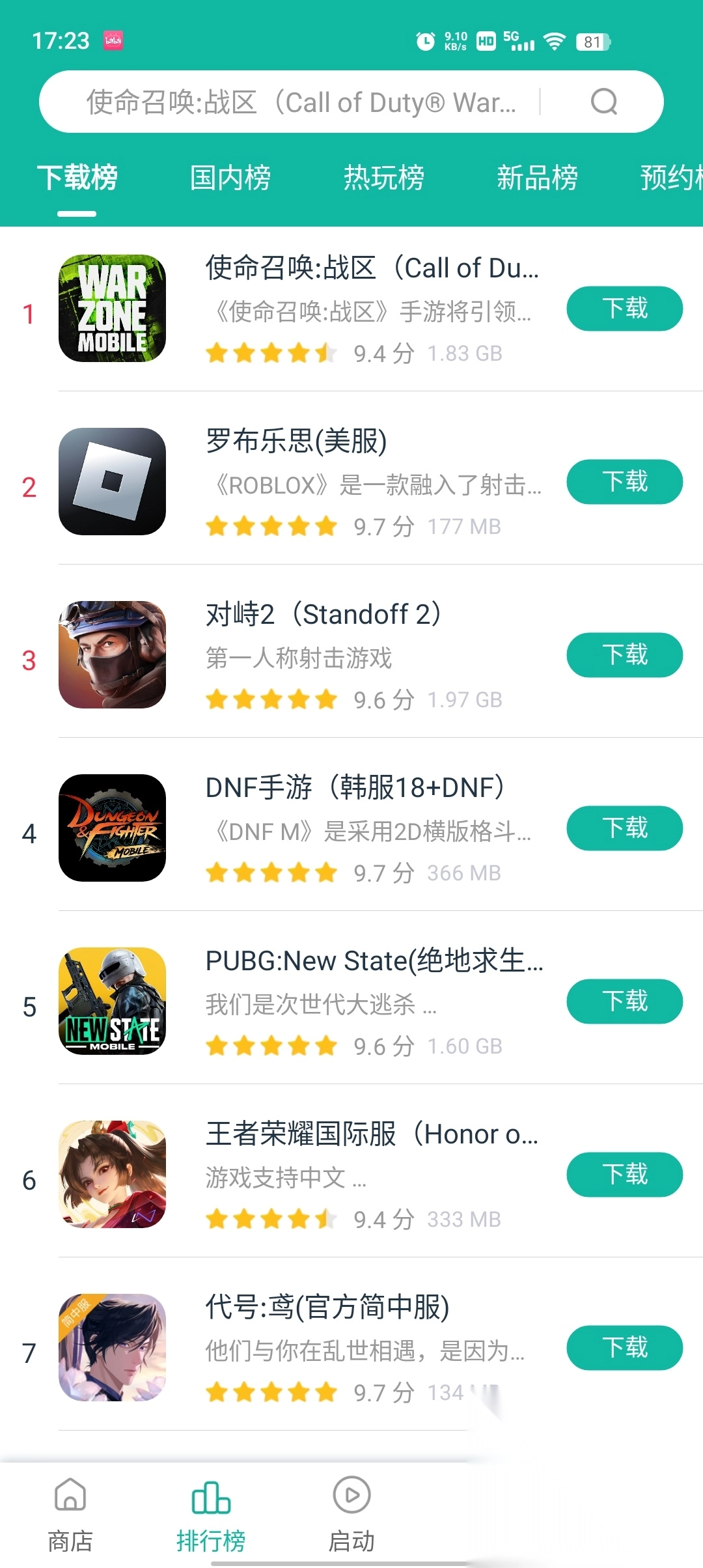703x1568 pixels.
Task: Open the 罗布乐思(美服) game details
Action: point(296,441)
